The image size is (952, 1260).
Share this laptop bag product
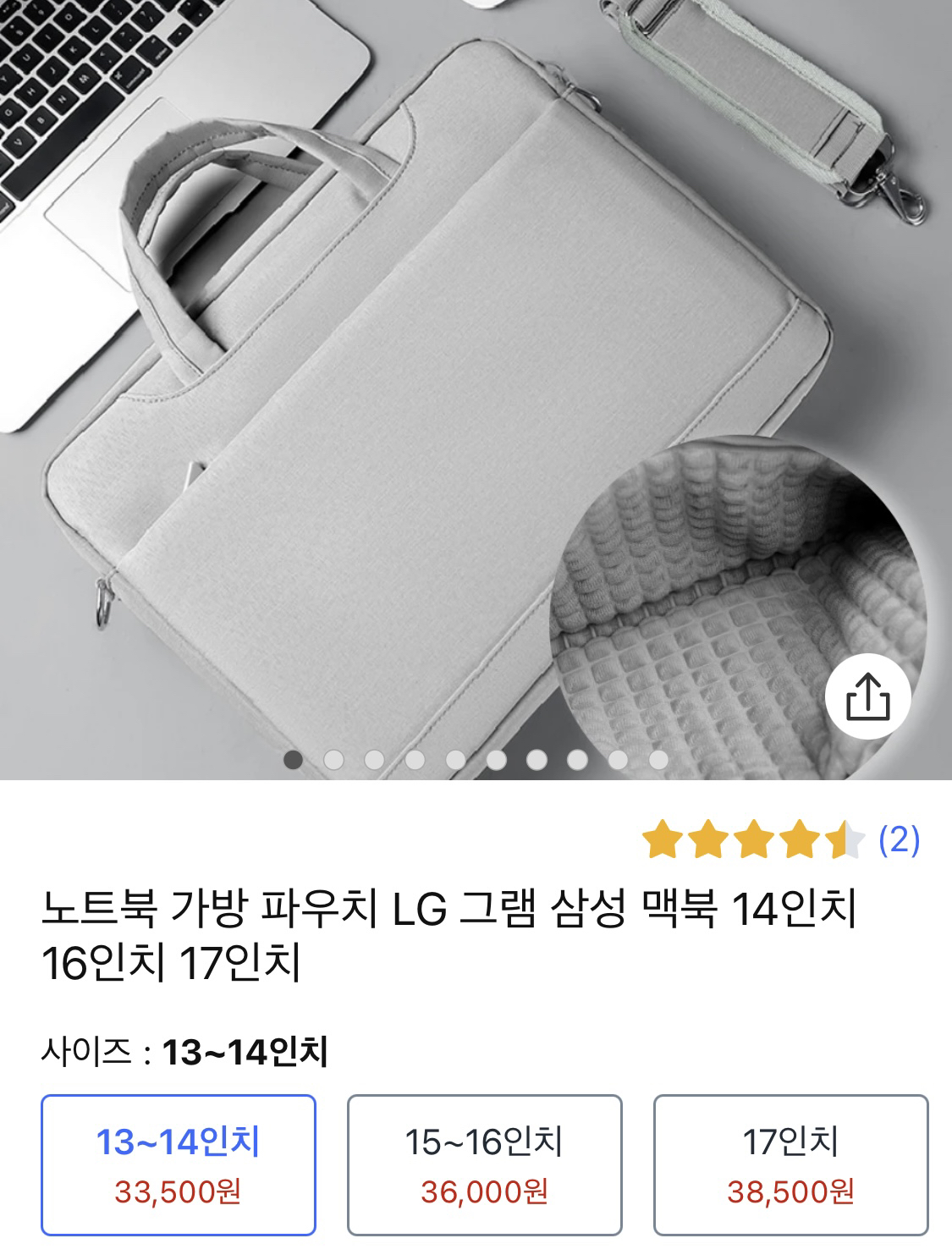[868, 699]
